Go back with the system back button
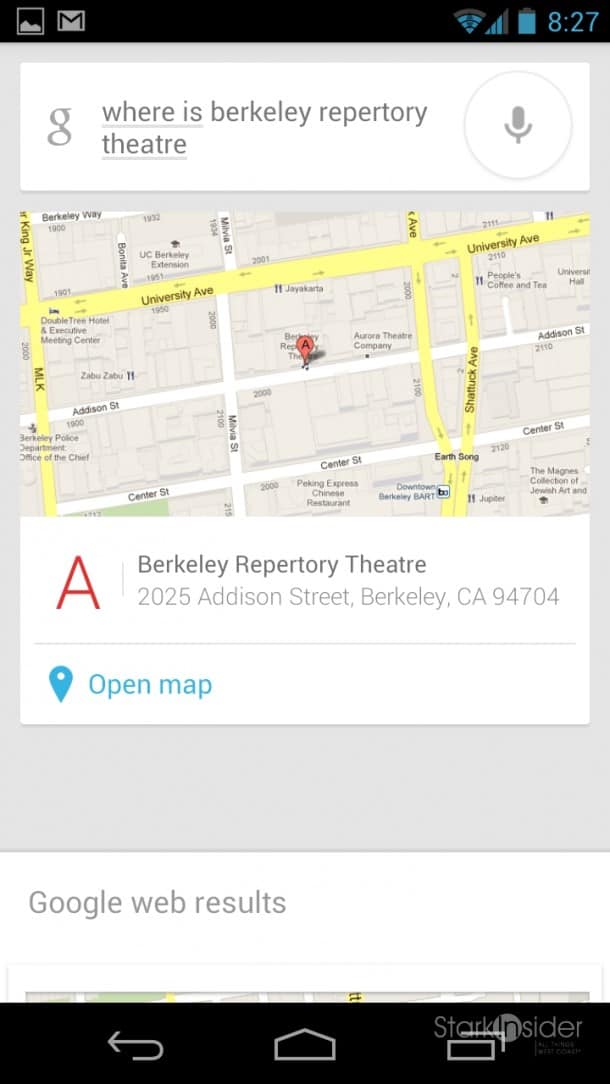The width and height of the screenshot is (610, 1084). pos(136,1044)
